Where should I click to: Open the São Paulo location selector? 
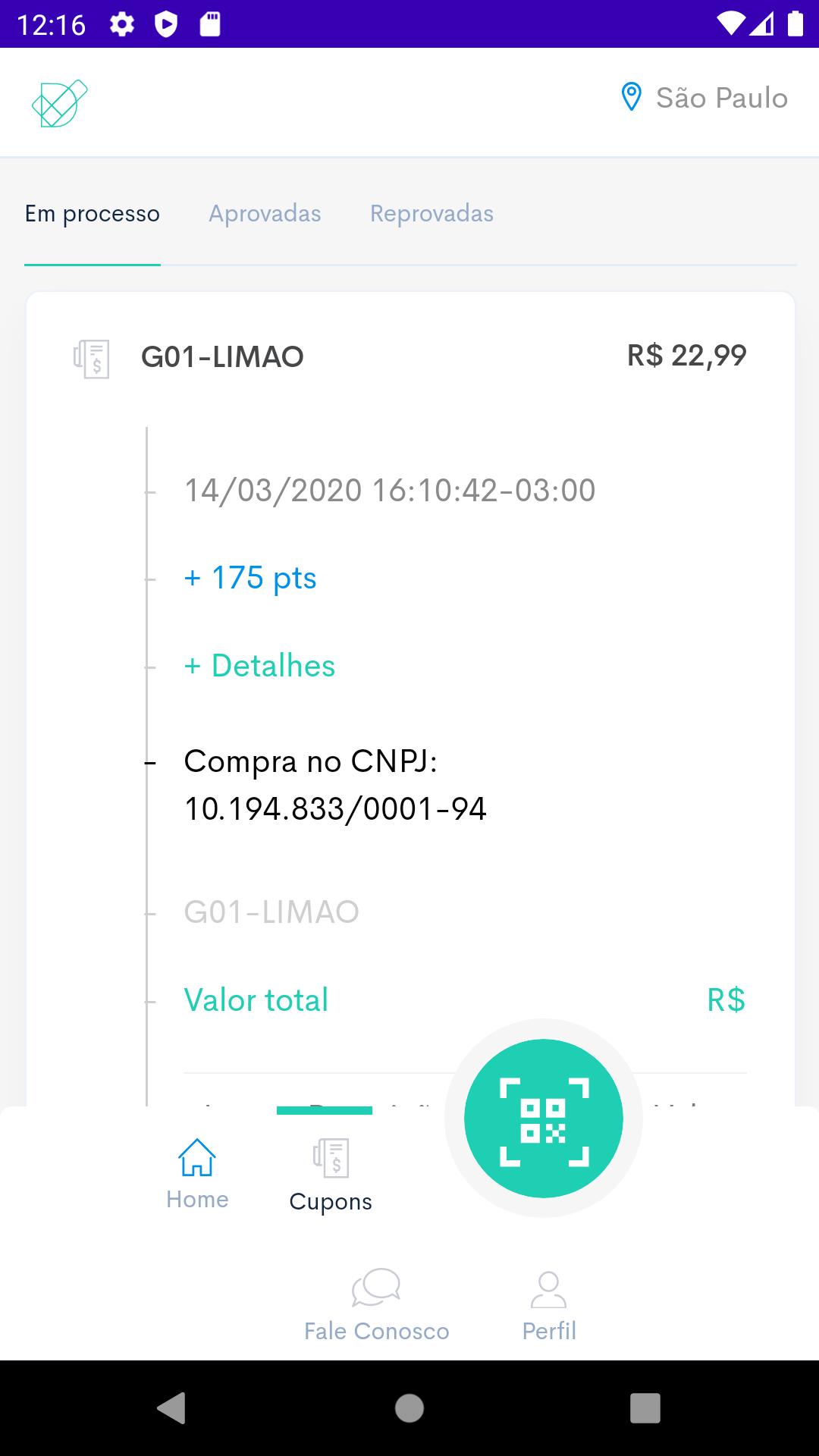(704, 98)
